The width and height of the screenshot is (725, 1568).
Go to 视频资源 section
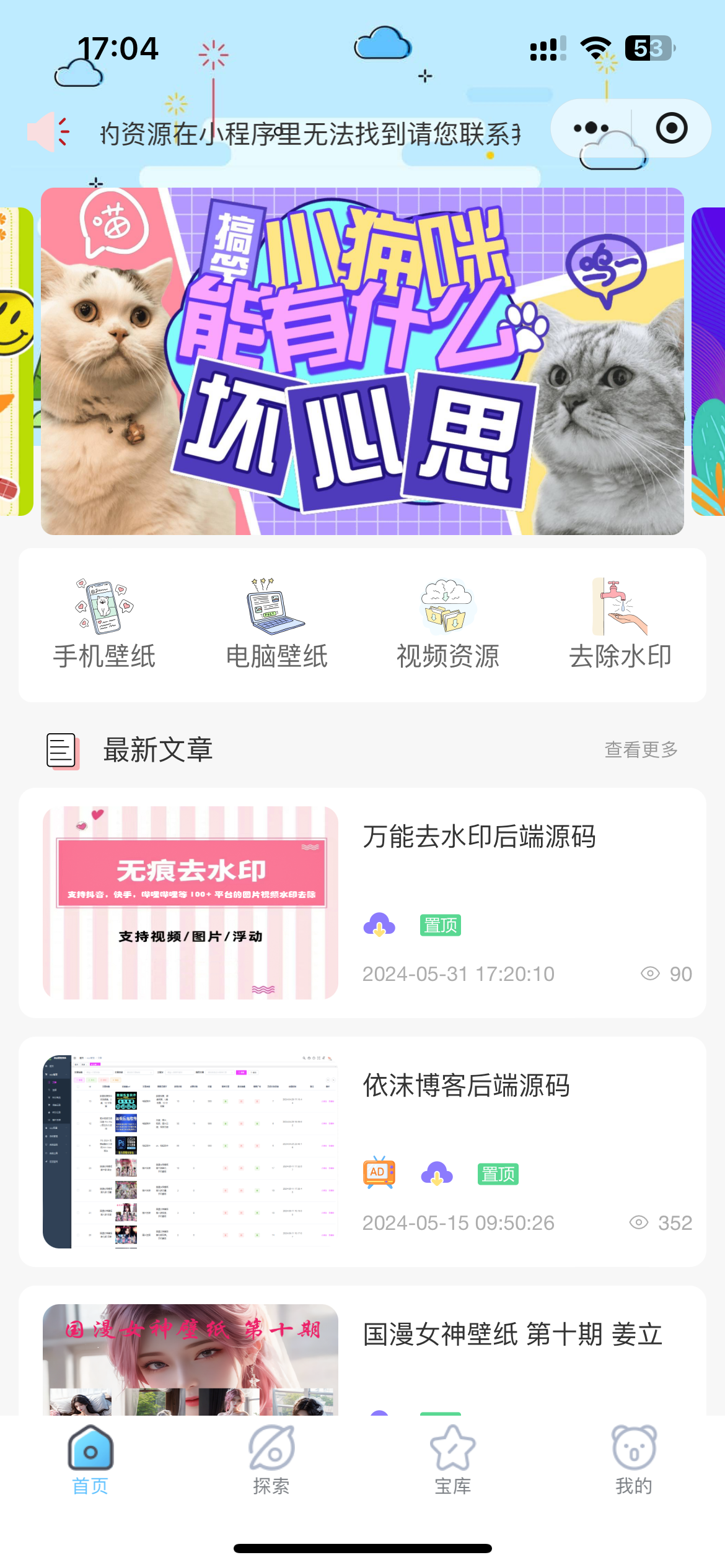(x=448, y=624)
